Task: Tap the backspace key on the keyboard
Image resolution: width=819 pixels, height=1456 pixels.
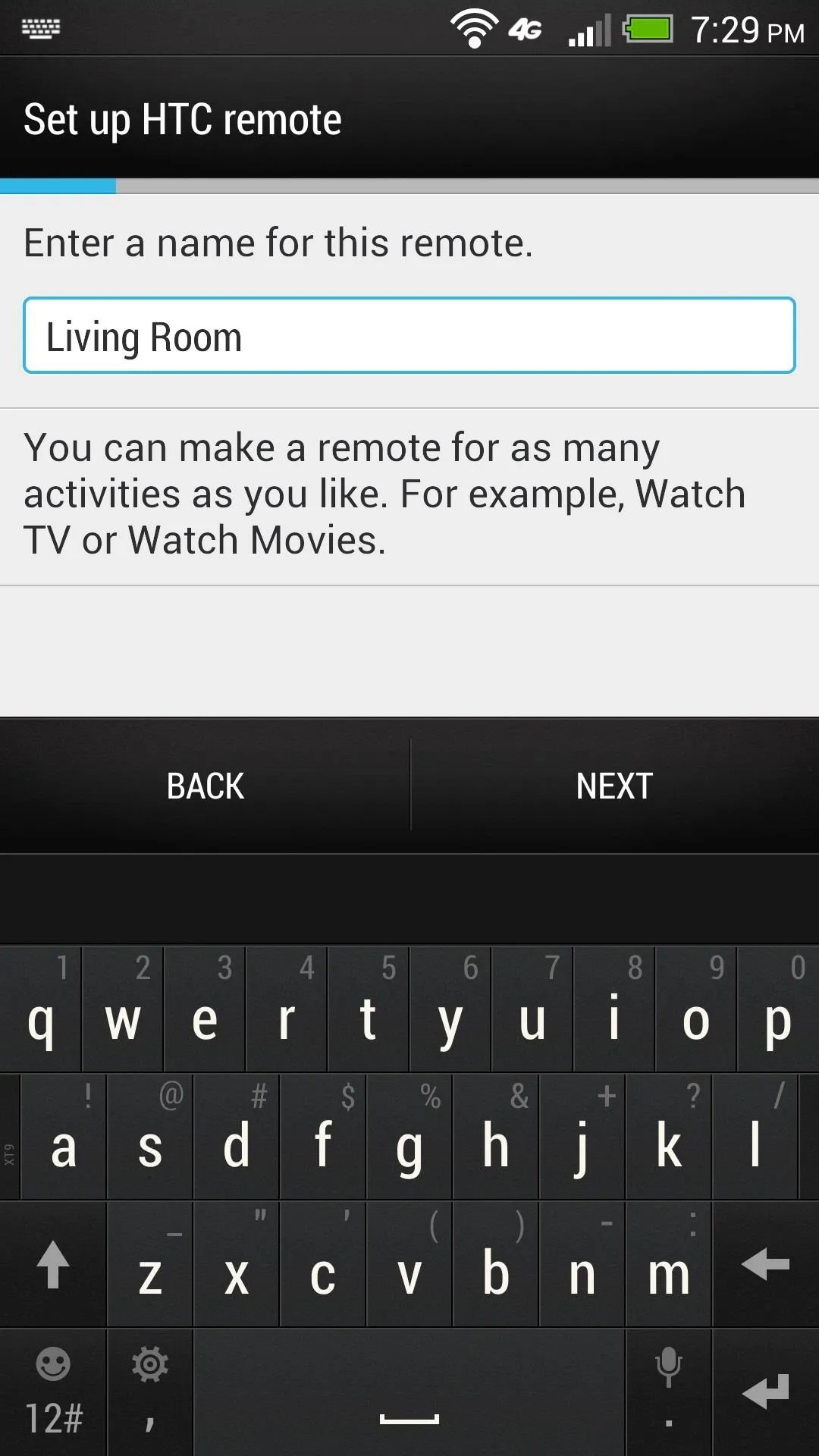Action: [766, 1264]
